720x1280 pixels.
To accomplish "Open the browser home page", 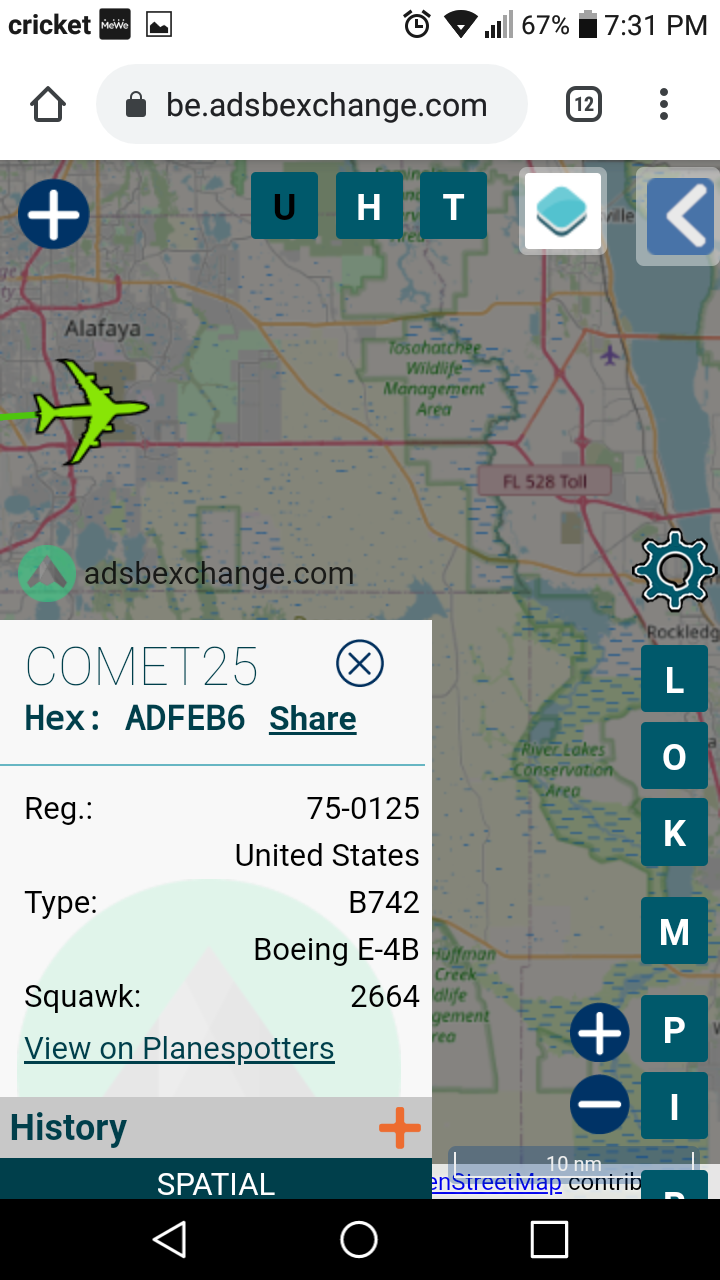I will tap(48, 105).
